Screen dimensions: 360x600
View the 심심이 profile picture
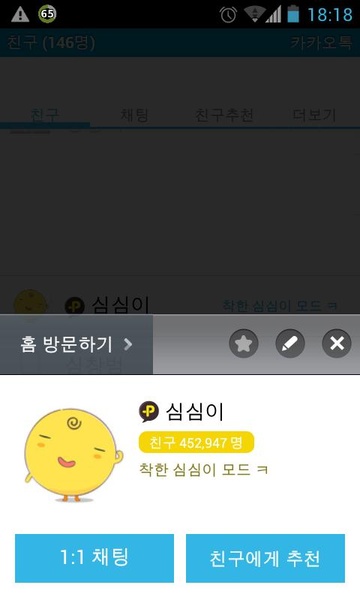tap(74, 455)
